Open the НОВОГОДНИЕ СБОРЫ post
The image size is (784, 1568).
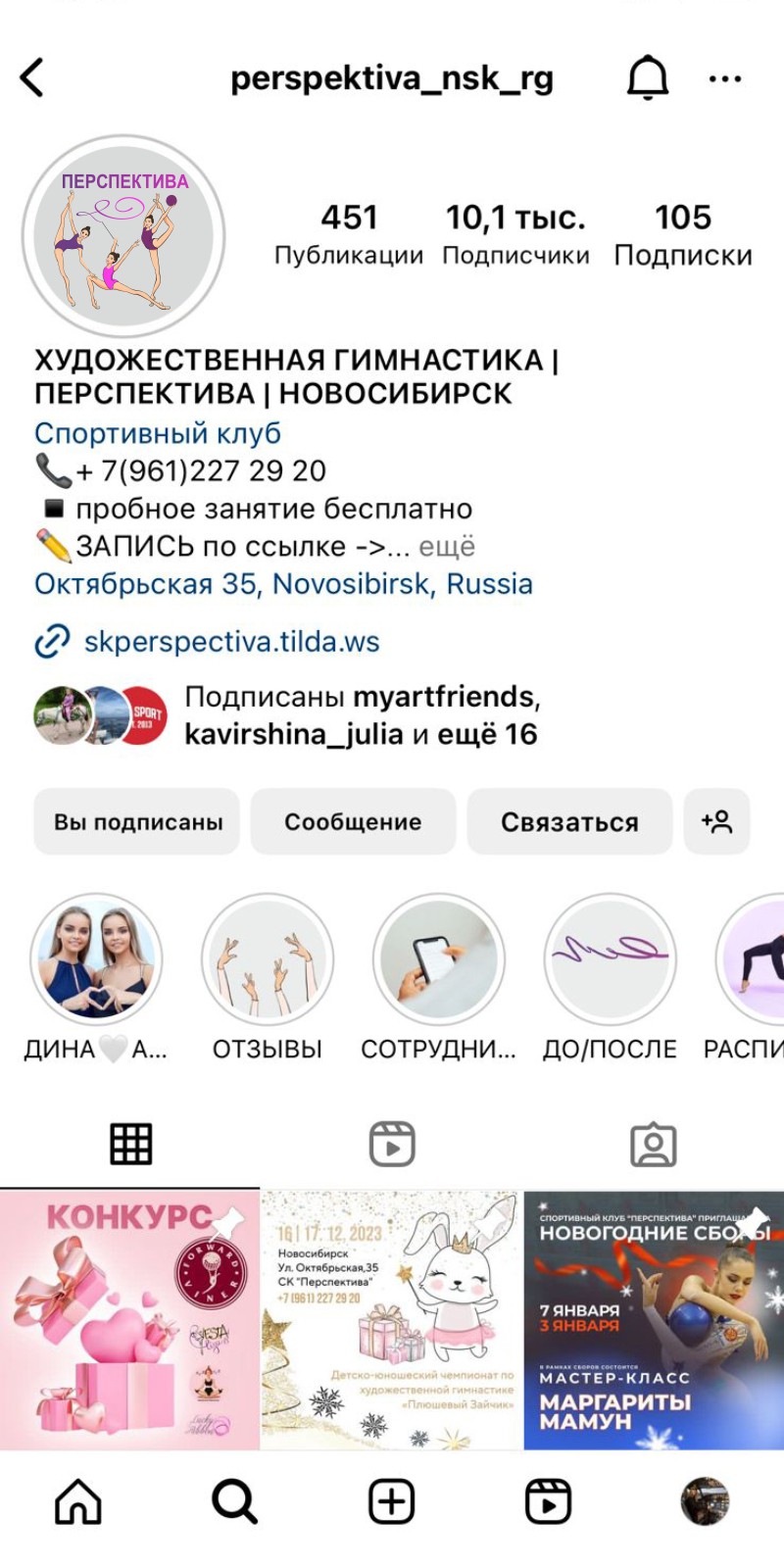click(x=654, y=1319)
